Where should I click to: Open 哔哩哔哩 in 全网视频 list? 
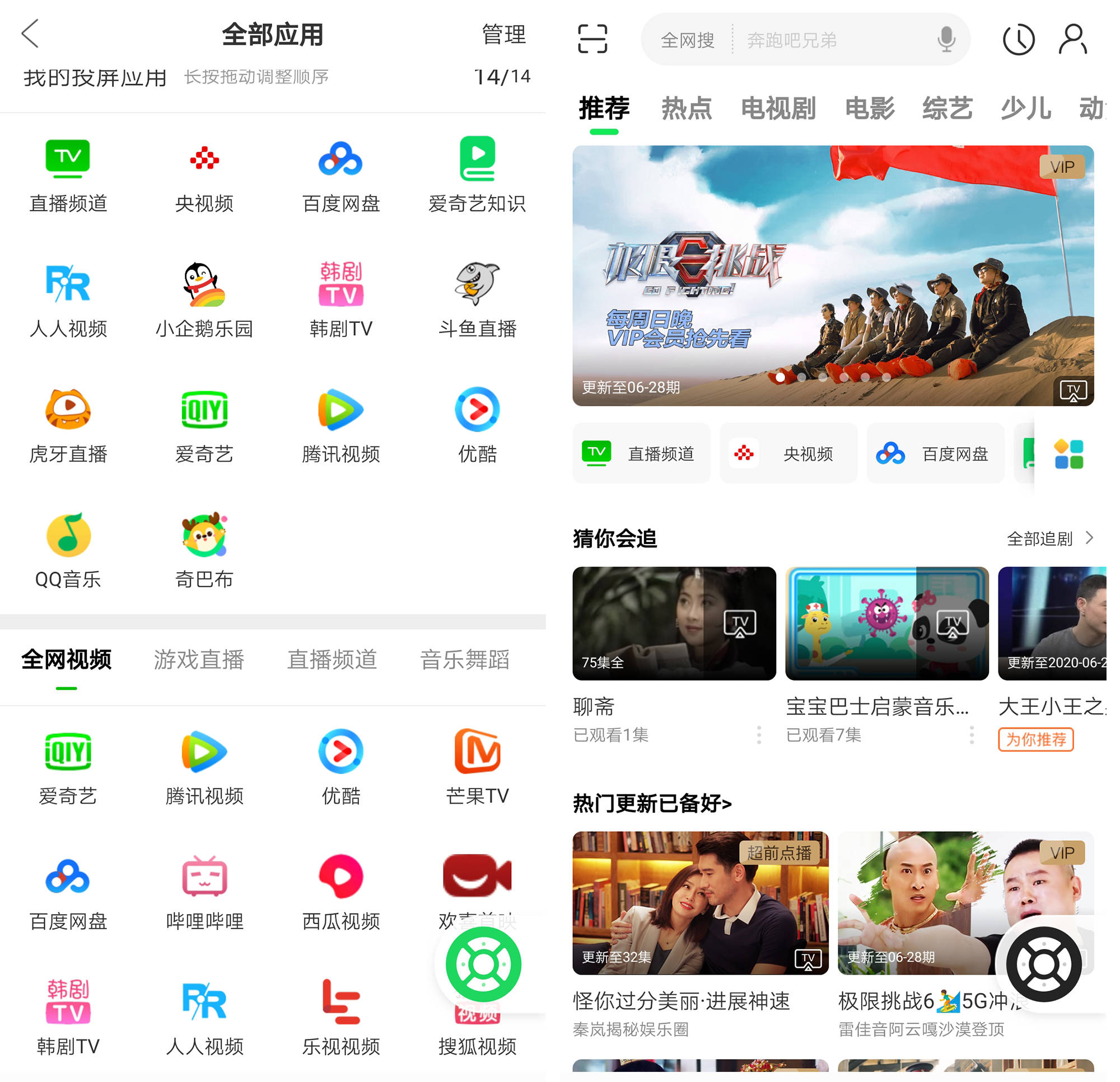(x=204, y=892)
